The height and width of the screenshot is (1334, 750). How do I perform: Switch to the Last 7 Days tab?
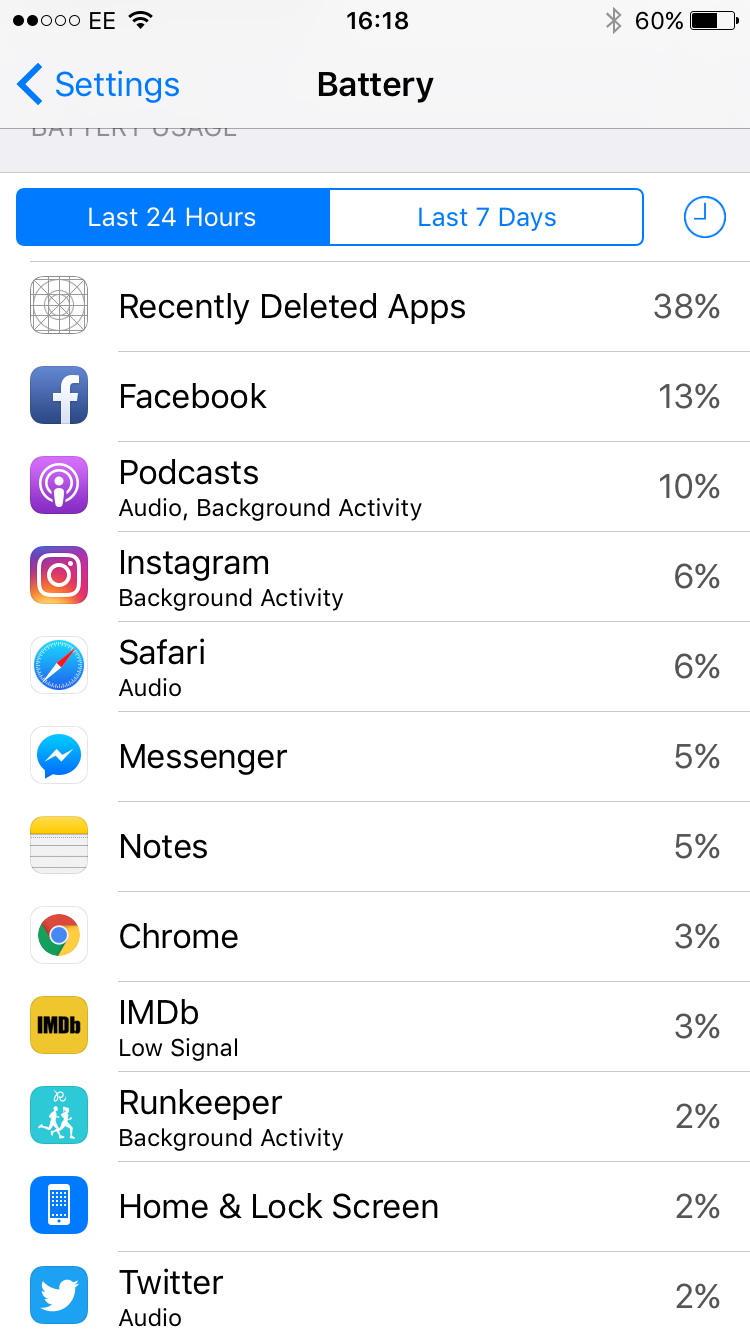click(486, 217)
